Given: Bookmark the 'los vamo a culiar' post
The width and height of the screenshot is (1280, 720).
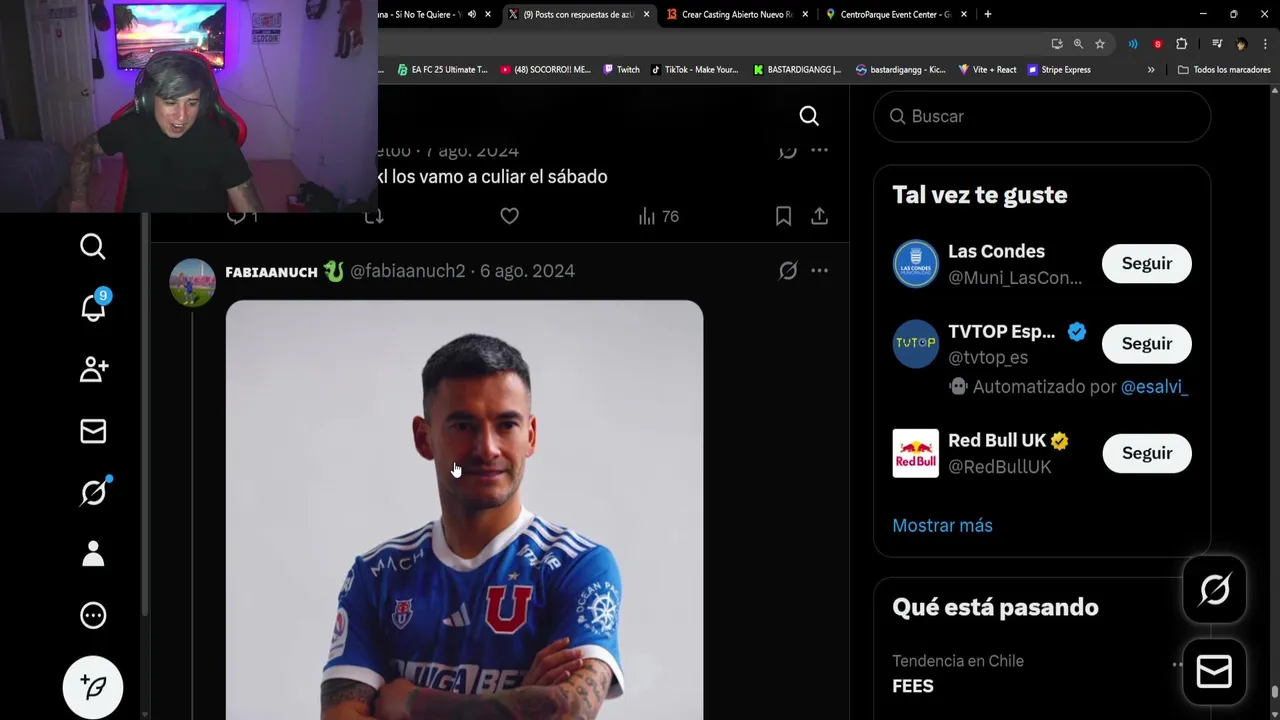Looking at the screenshot, I should pyautogui.click(x=783, y=216).
